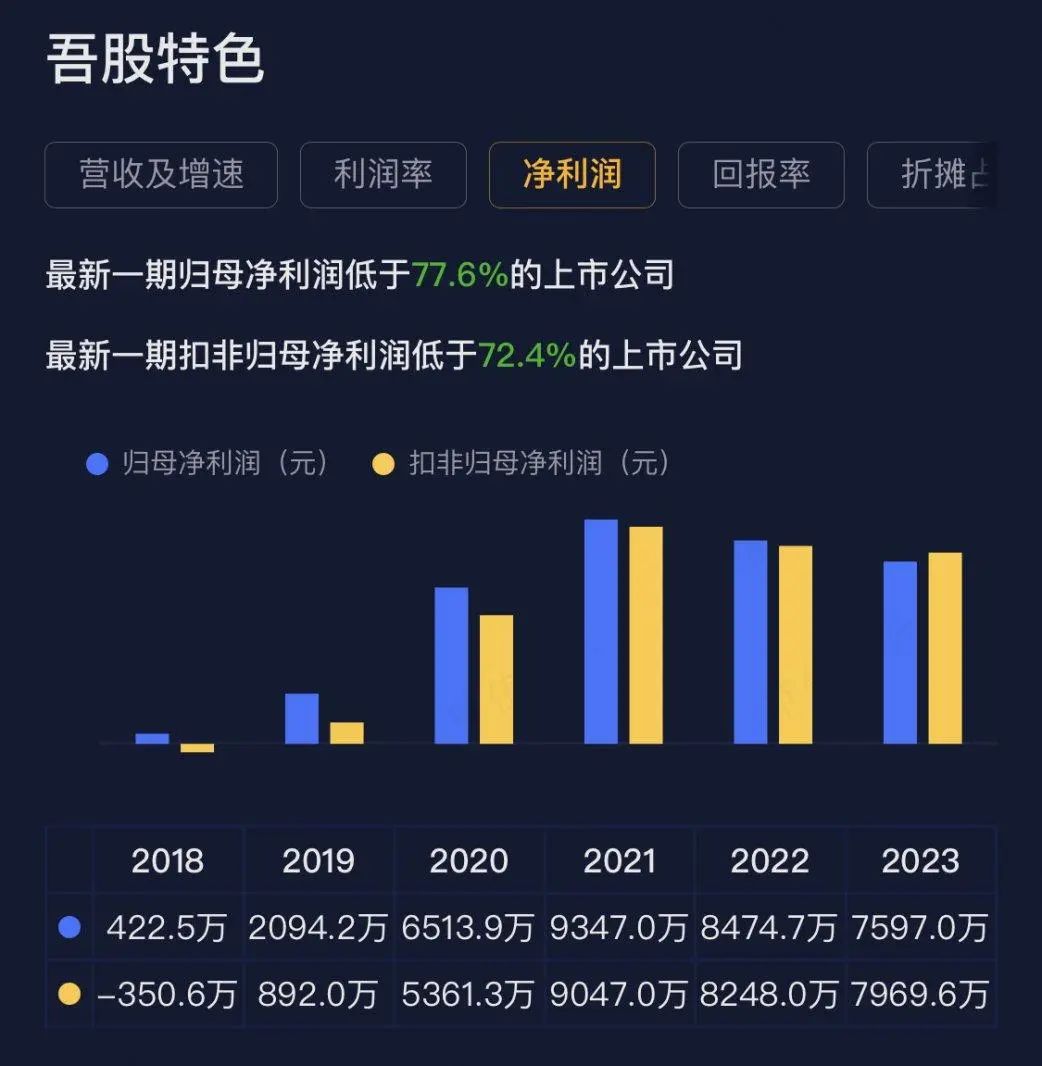Switch to the partially visible 折摊 tab
The image size is (1042, 1066).
(x=936, y=175)
